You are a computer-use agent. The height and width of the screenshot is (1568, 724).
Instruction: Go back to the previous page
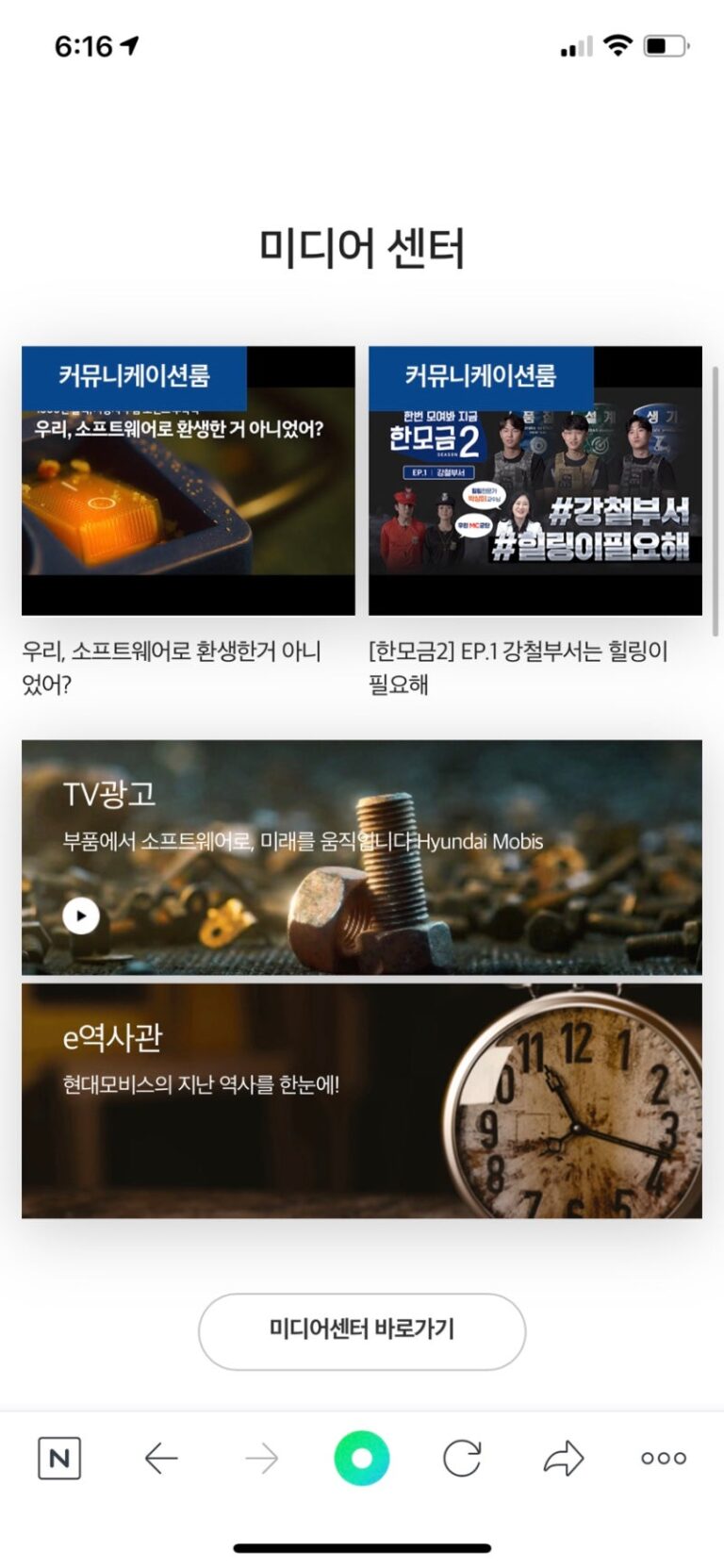(x=161, y=1459)
